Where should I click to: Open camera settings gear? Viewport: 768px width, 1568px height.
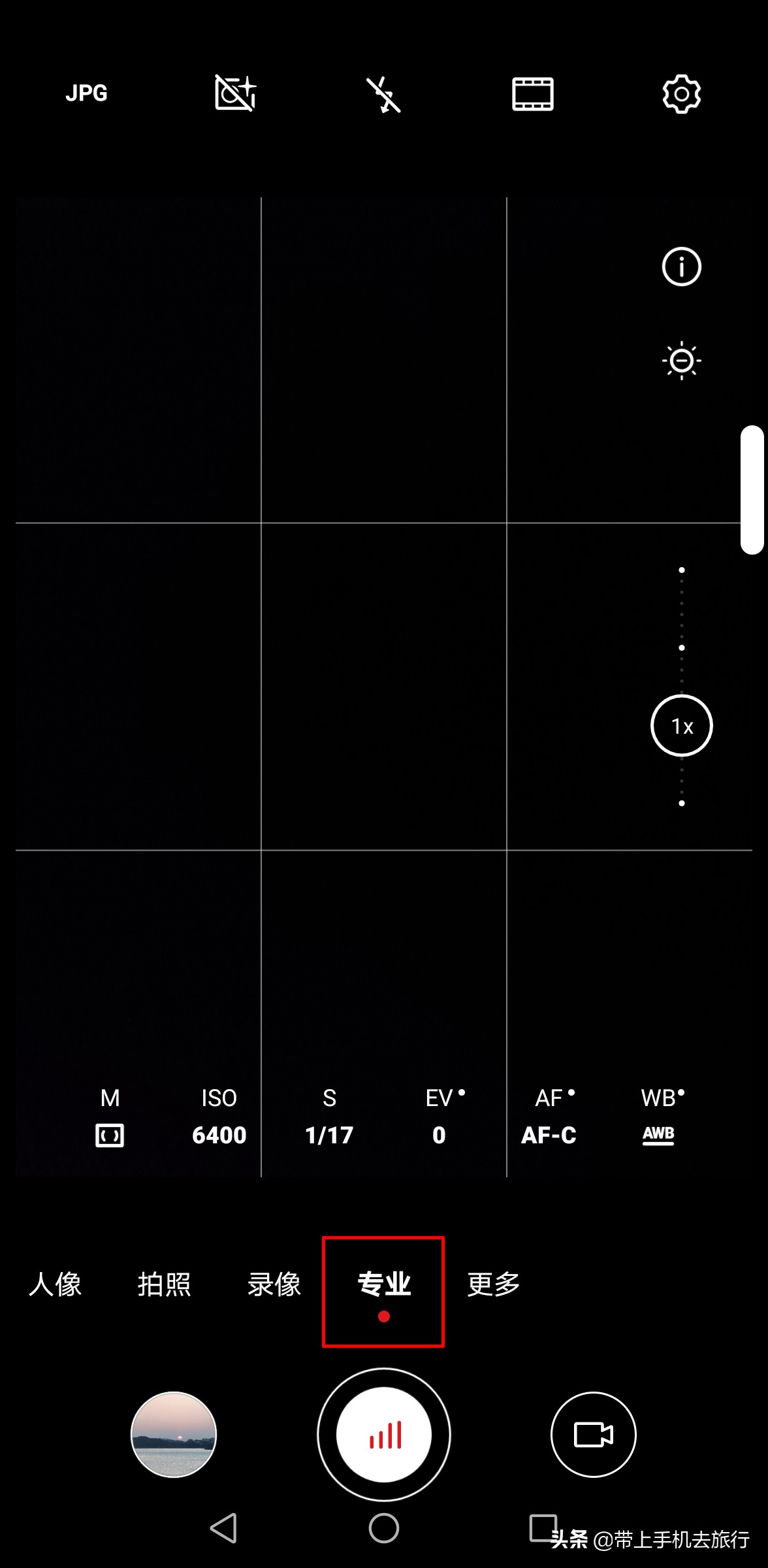[681, 94]
